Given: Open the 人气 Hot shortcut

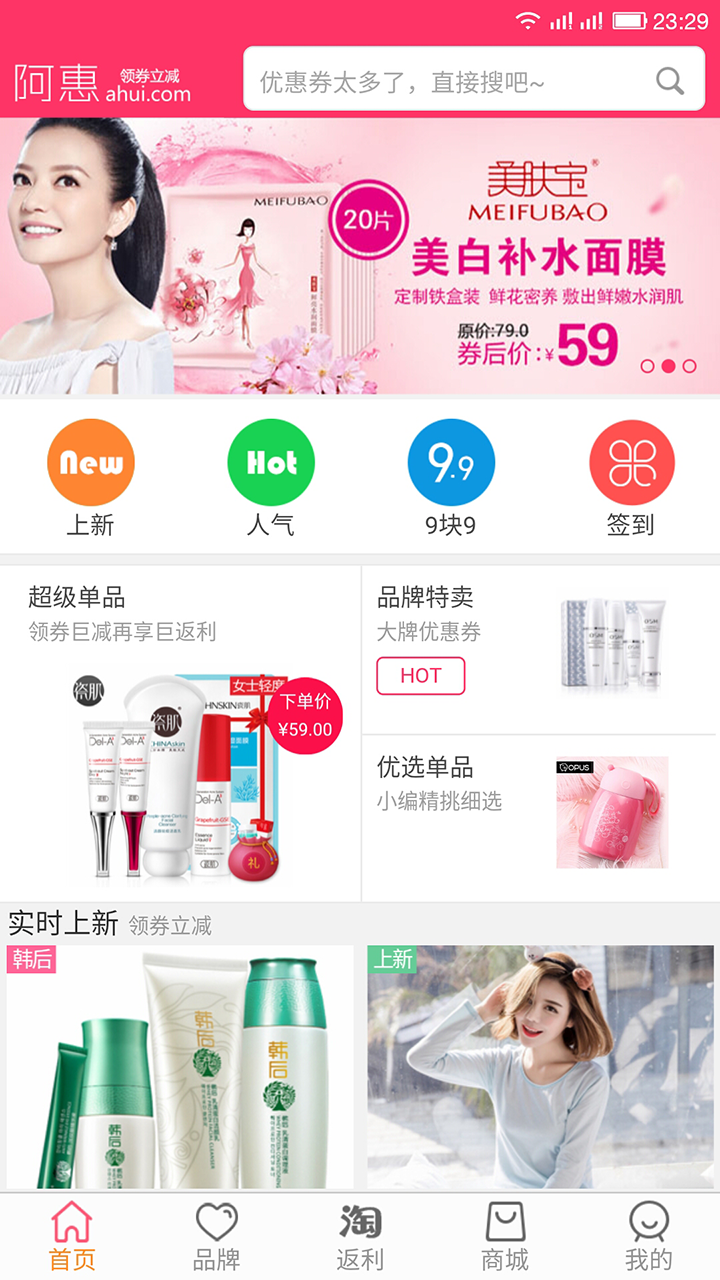Looking at the screenshot, I should pos(271,476).
